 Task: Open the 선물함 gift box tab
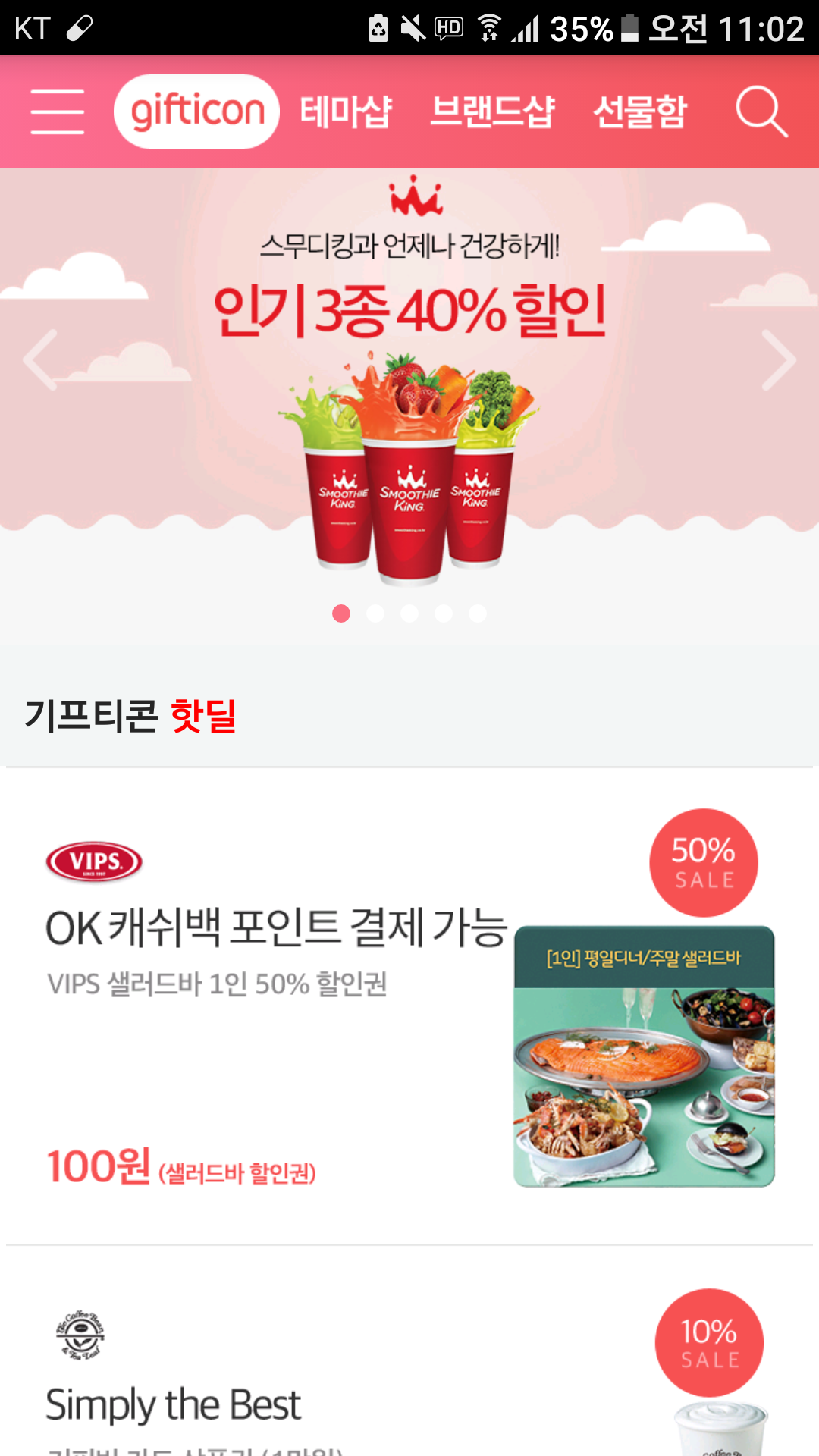point(639,111)
